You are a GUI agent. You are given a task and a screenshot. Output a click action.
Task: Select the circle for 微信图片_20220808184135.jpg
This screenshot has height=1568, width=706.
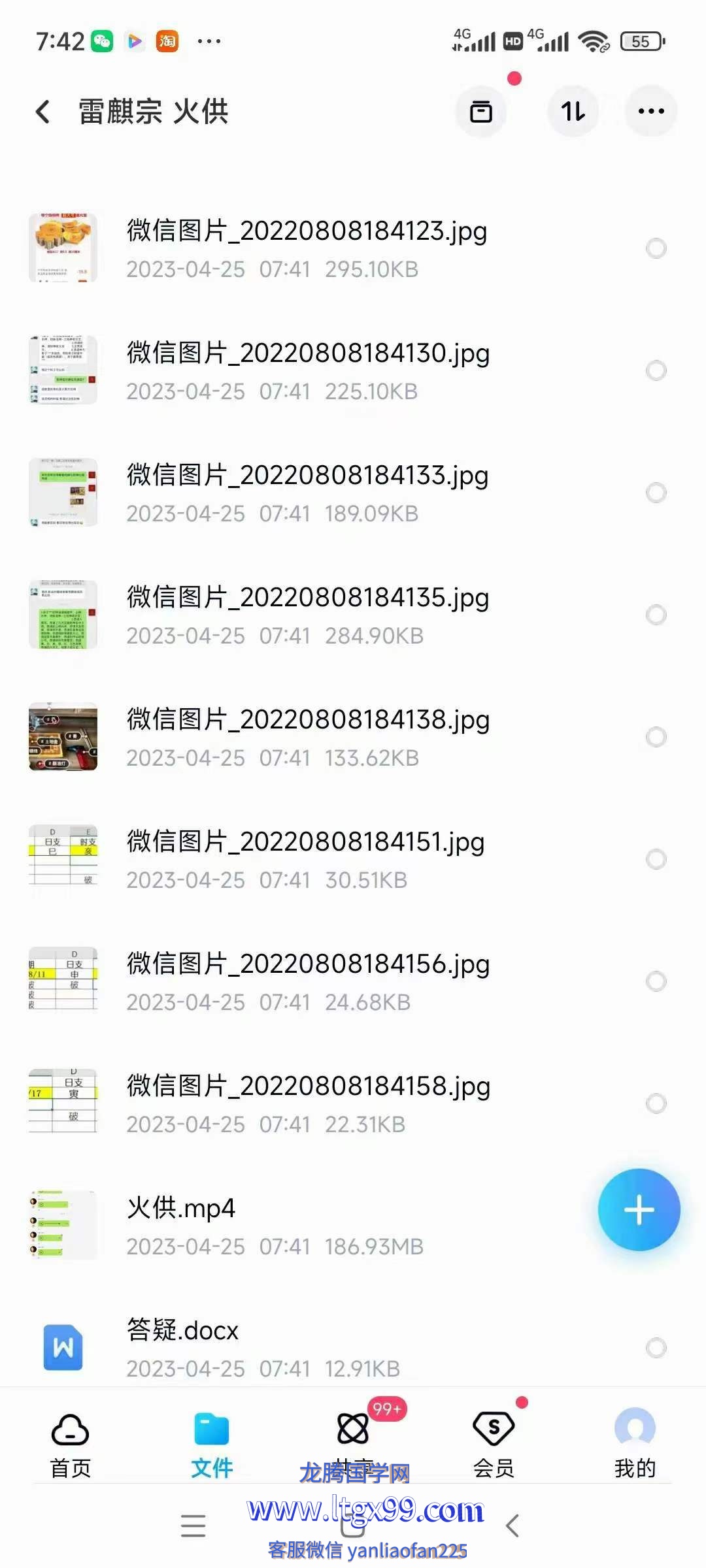656,615
